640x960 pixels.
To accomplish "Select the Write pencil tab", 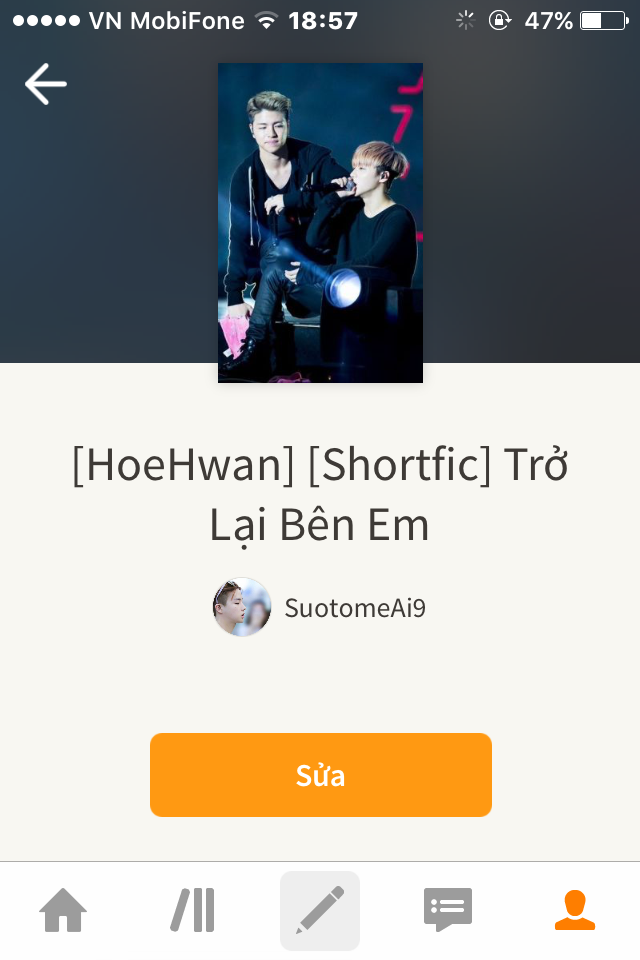I will 320,910.
